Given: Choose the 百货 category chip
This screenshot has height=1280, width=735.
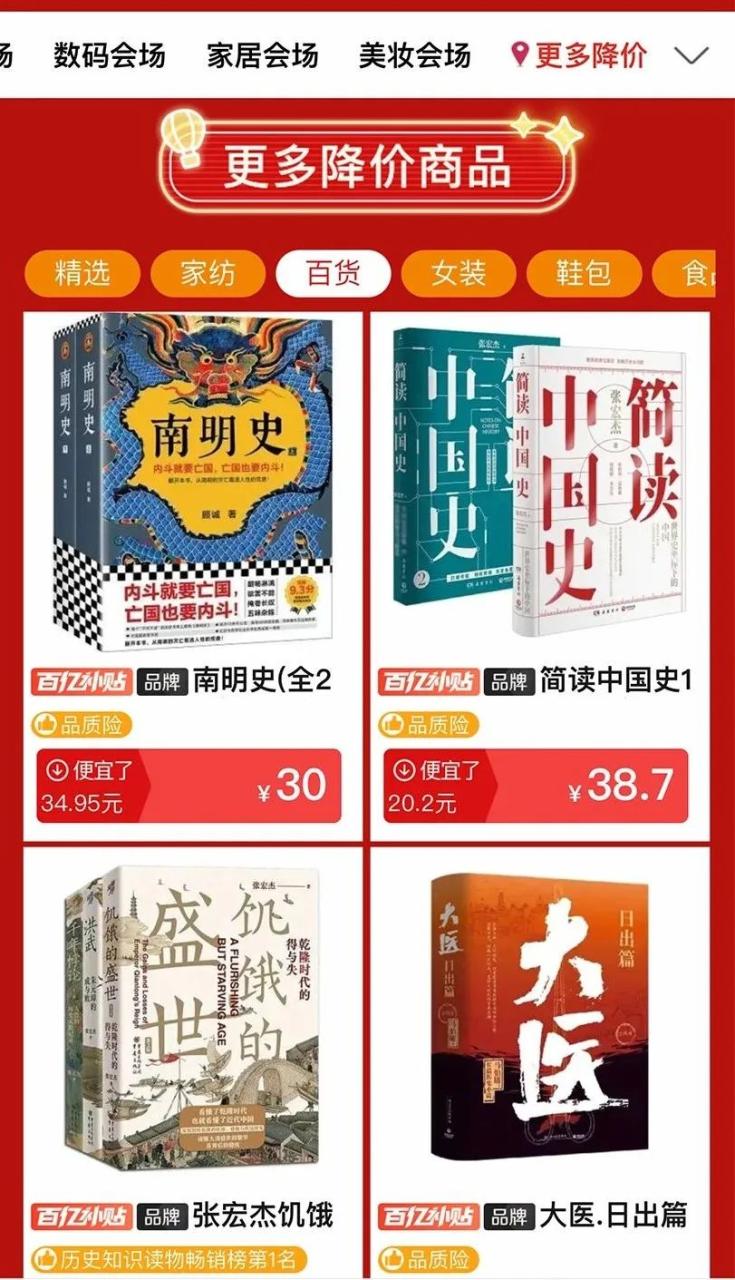Looking at the screenshot, I should [x=333, y=273].
